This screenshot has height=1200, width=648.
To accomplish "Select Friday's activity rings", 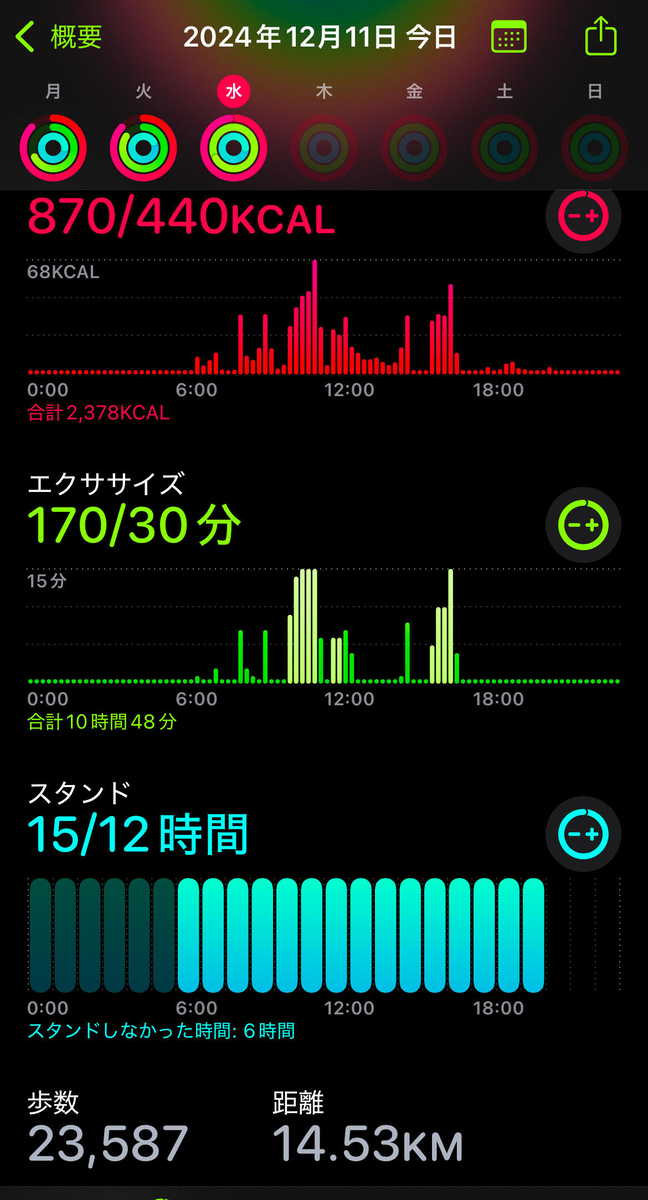I will 414,146.
